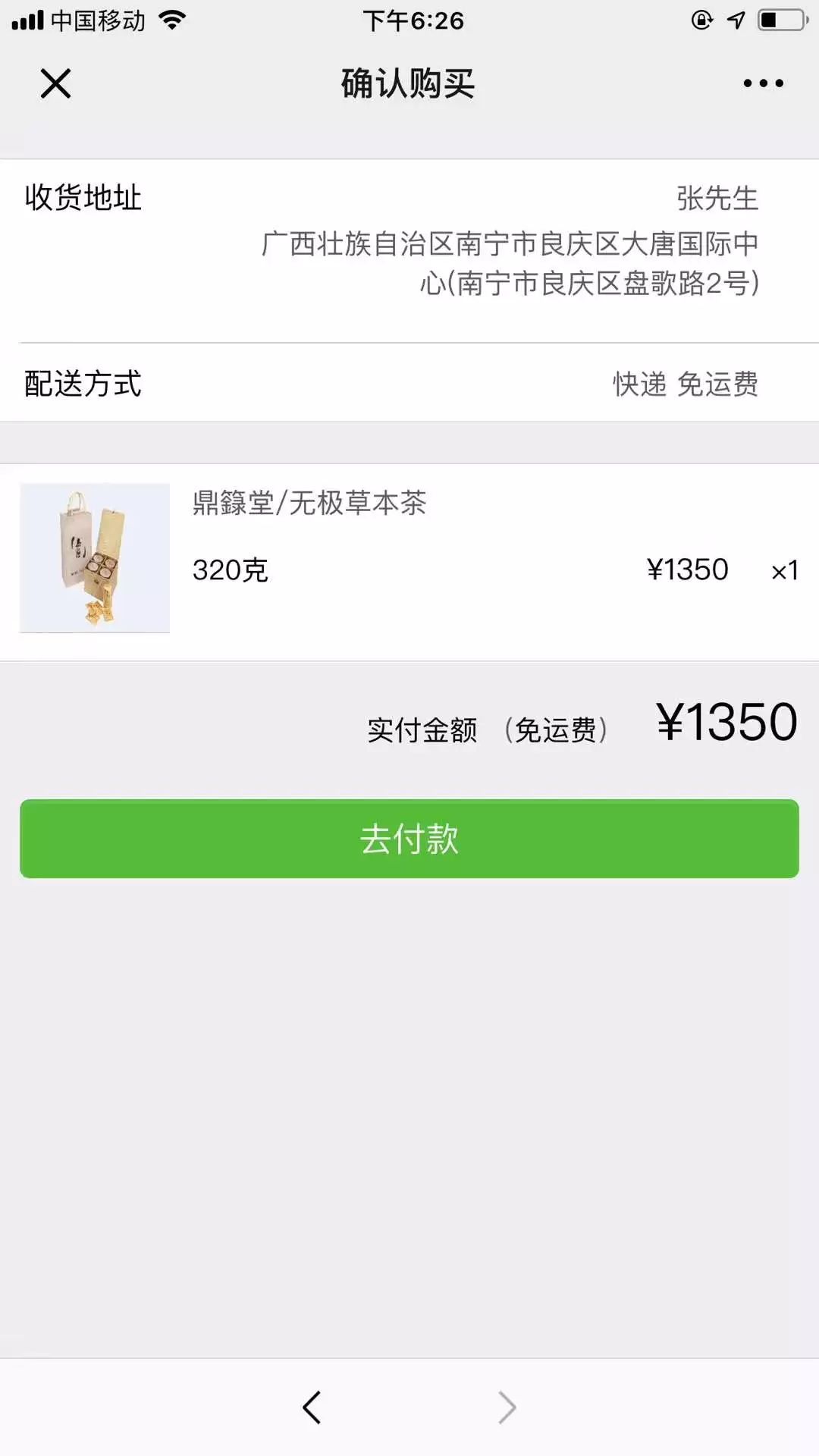Viewport: 819px width, 1456px height.
Task: Go back with the bottom left arrow
Action: pos(312,1407)
